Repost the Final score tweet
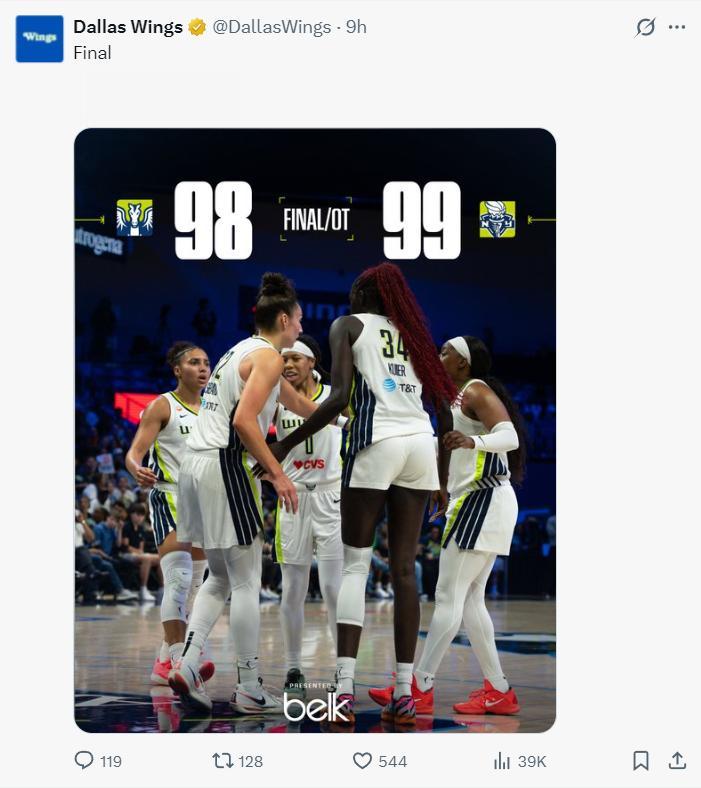 pos(237,761)
